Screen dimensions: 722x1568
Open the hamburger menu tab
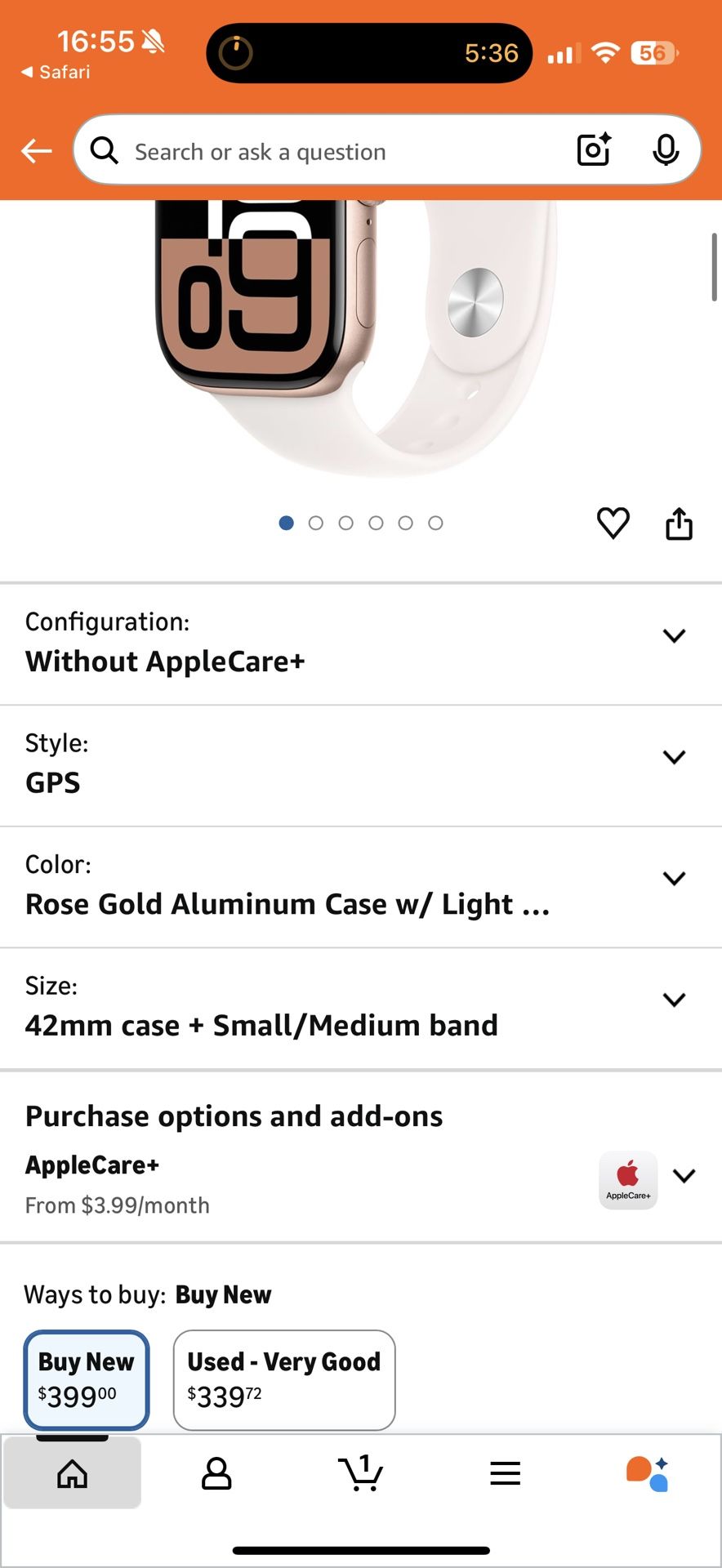[505, 1473]
